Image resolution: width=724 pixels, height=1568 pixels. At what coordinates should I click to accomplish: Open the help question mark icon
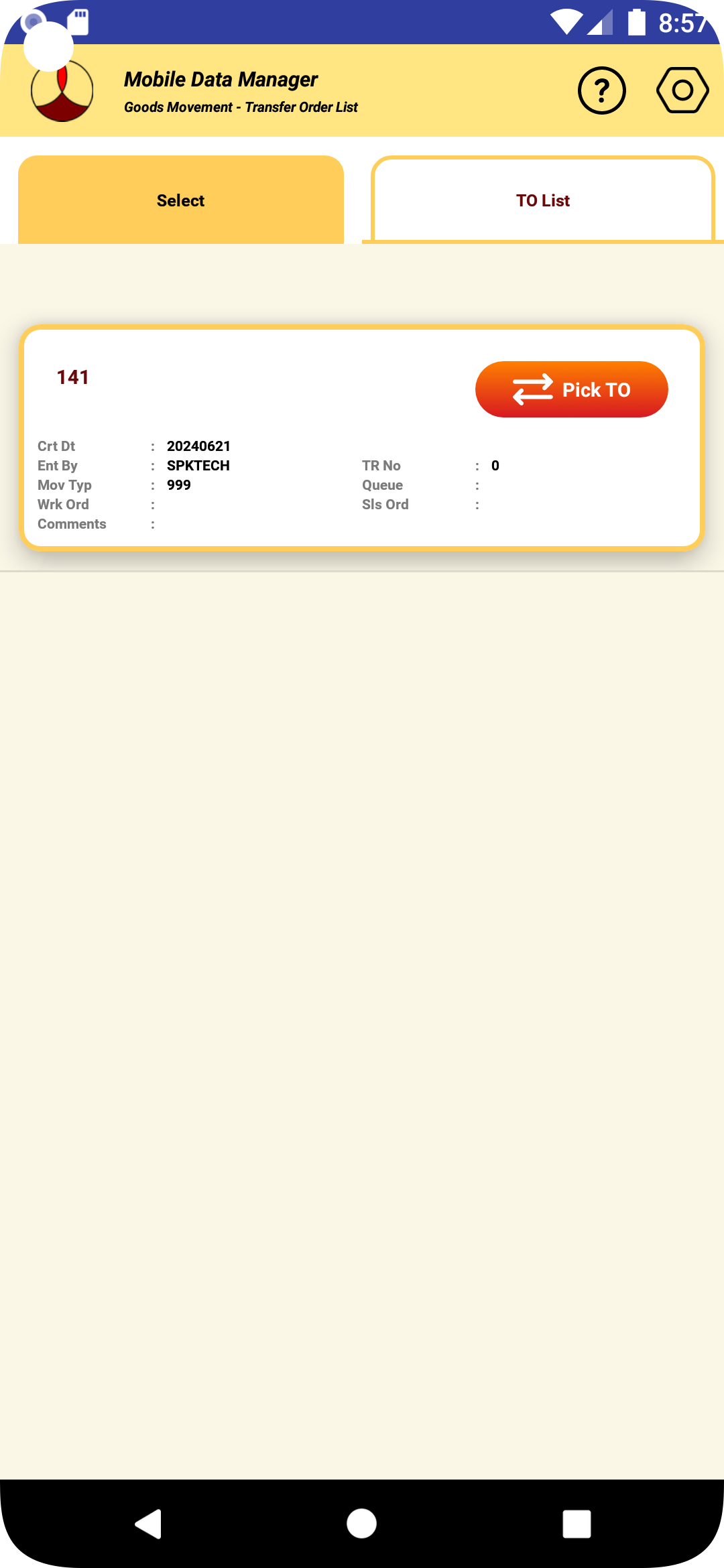pyautogui.click(x=601, y=90)
